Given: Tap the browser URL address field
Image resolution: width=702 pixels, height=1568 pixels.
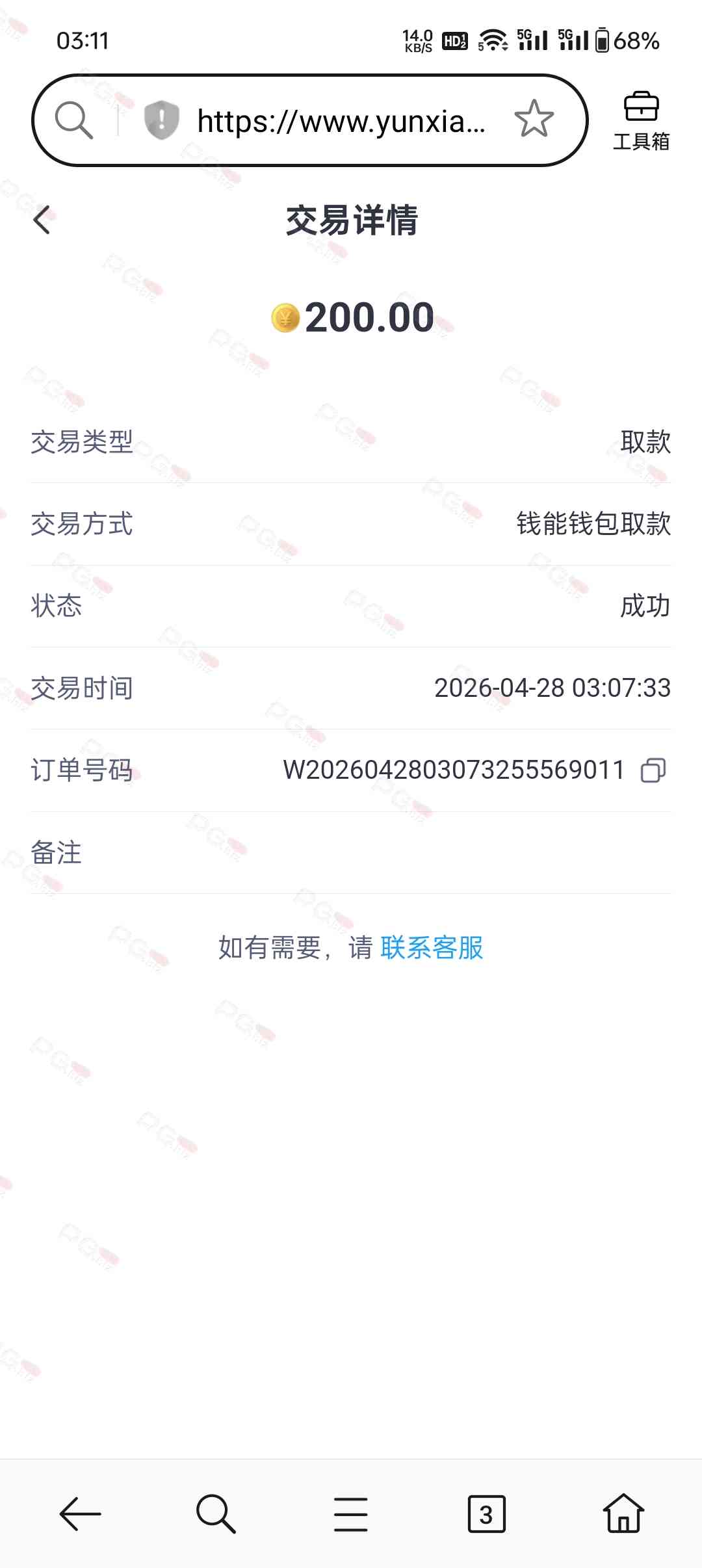Looking at the screenshot, I should (x=341, y=121).
